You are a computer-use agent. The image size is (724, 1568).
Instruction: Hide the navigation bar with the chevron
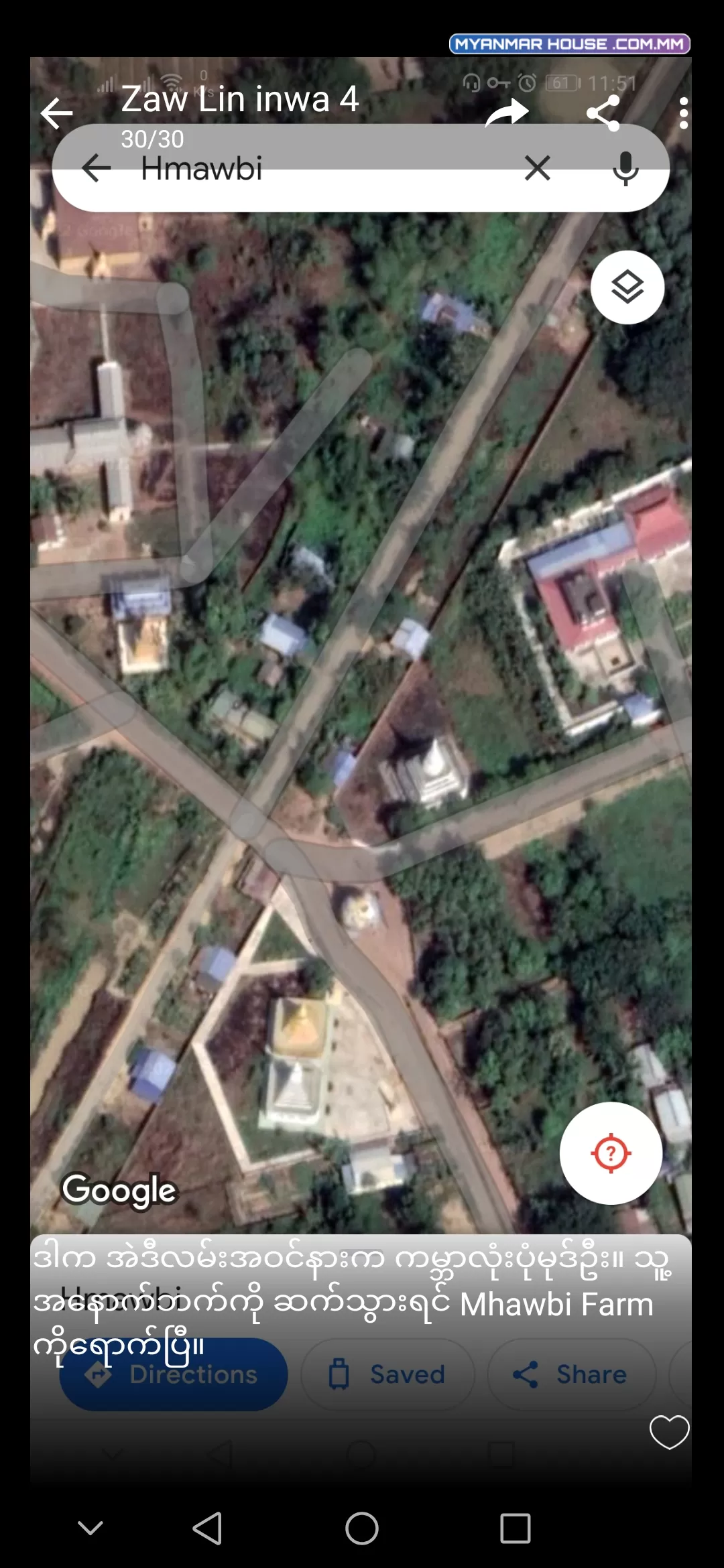point(90,1528)
